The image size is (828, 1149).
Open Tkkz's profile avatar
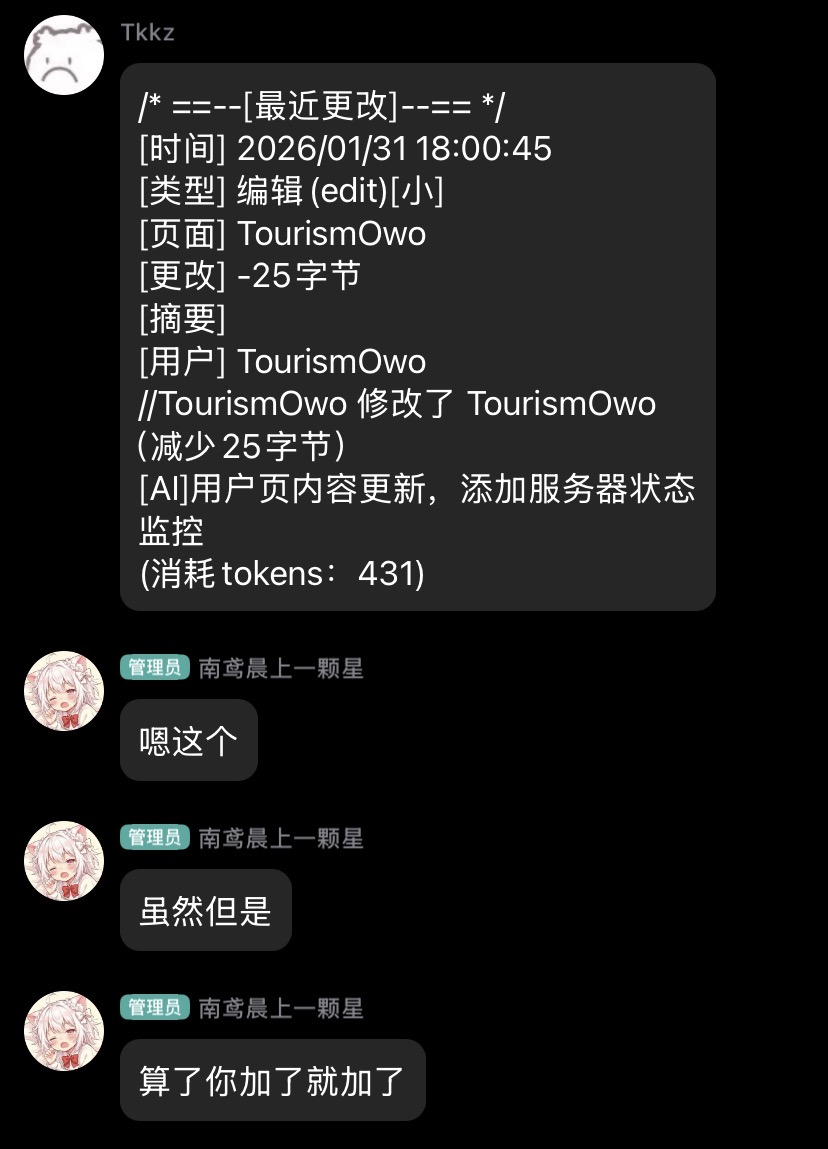coord(64,55)
